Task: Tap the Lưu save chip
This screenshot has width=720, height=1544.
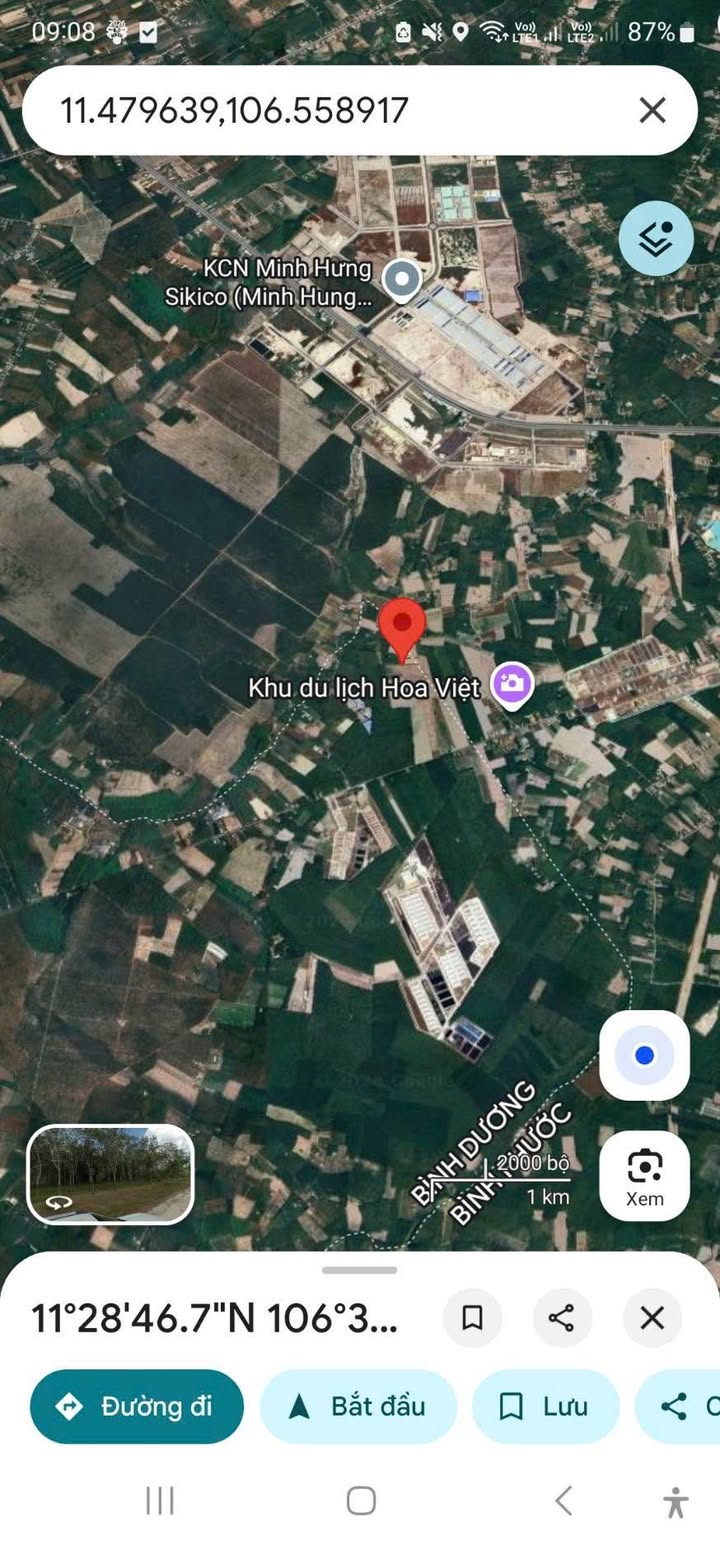Action: (545, 1406)
